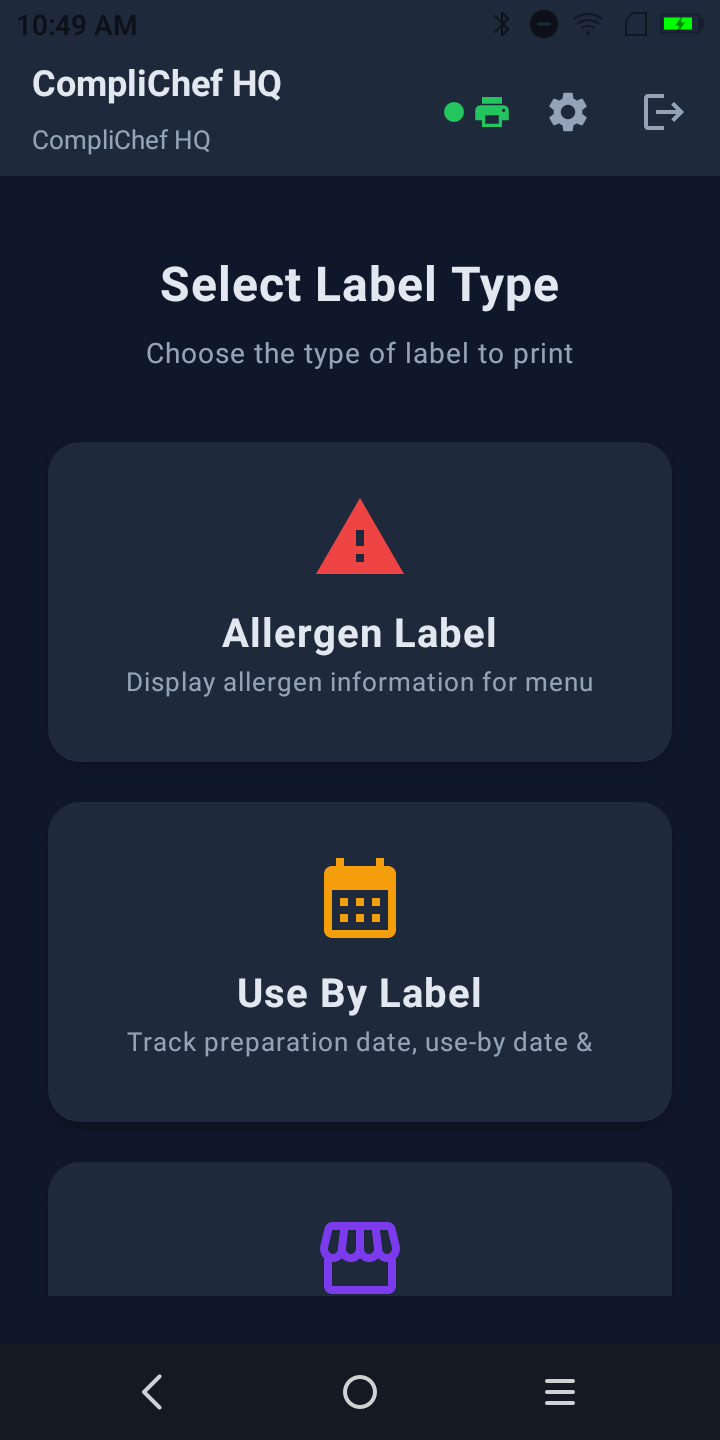The height and width of the screenshot is (1440, 720).
Task: Open recent apps with the hamburger button
Action: coord(559,1391)
